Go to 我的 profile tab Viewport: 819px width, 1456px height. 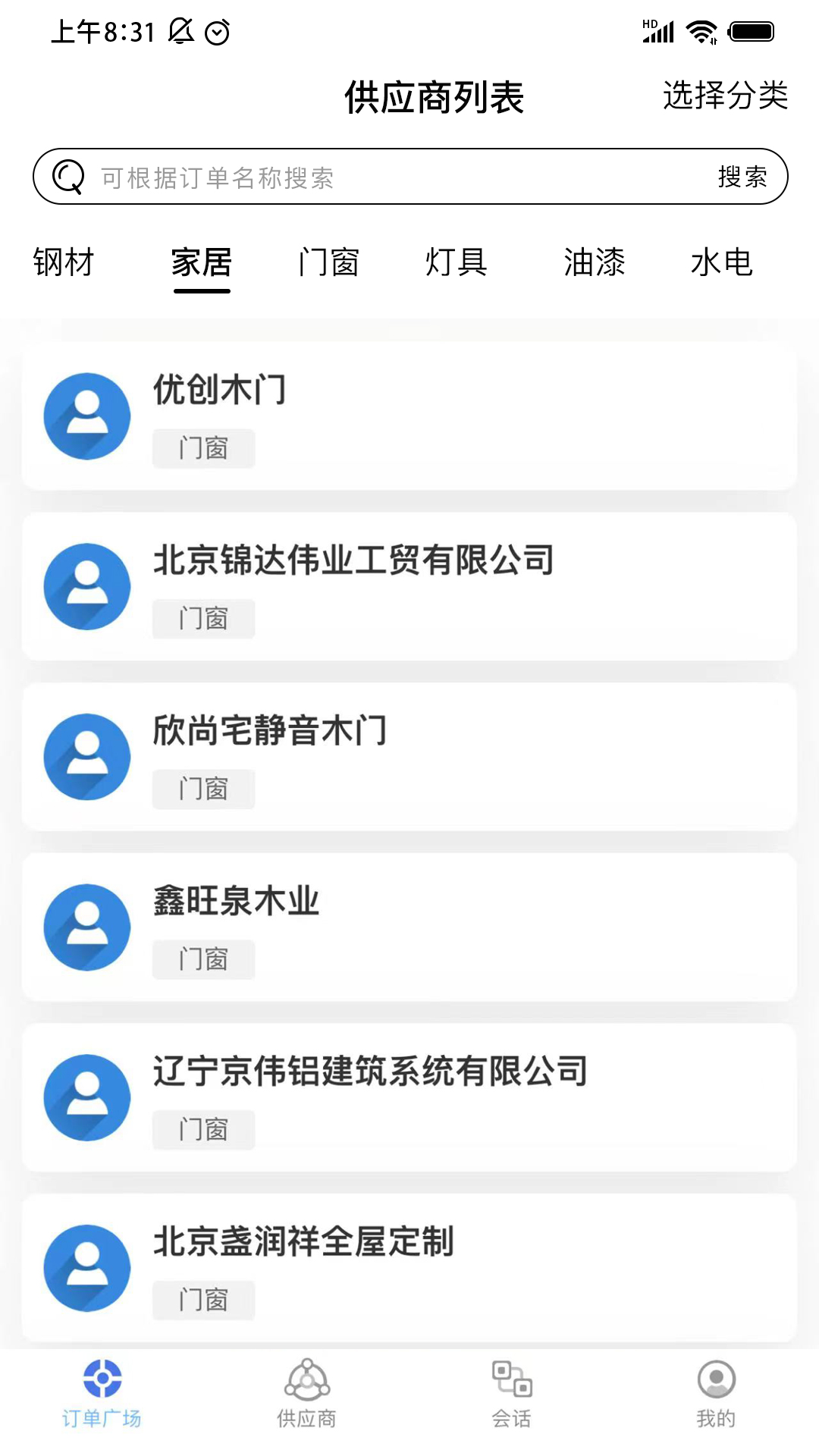coord(716,1394)
